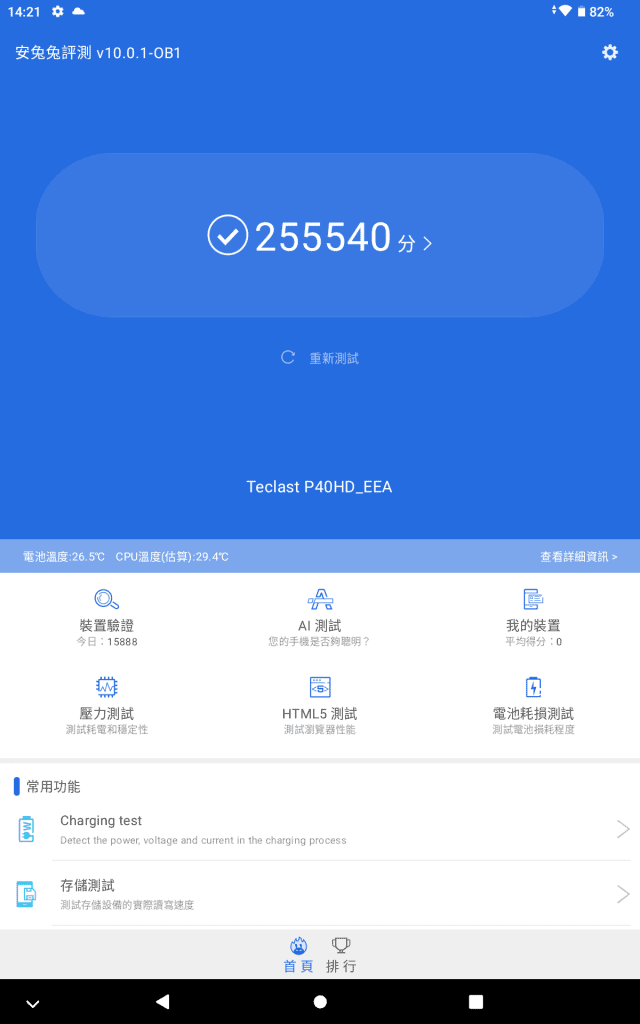
Task: Open the Charging test row
Action: [320, 829]
